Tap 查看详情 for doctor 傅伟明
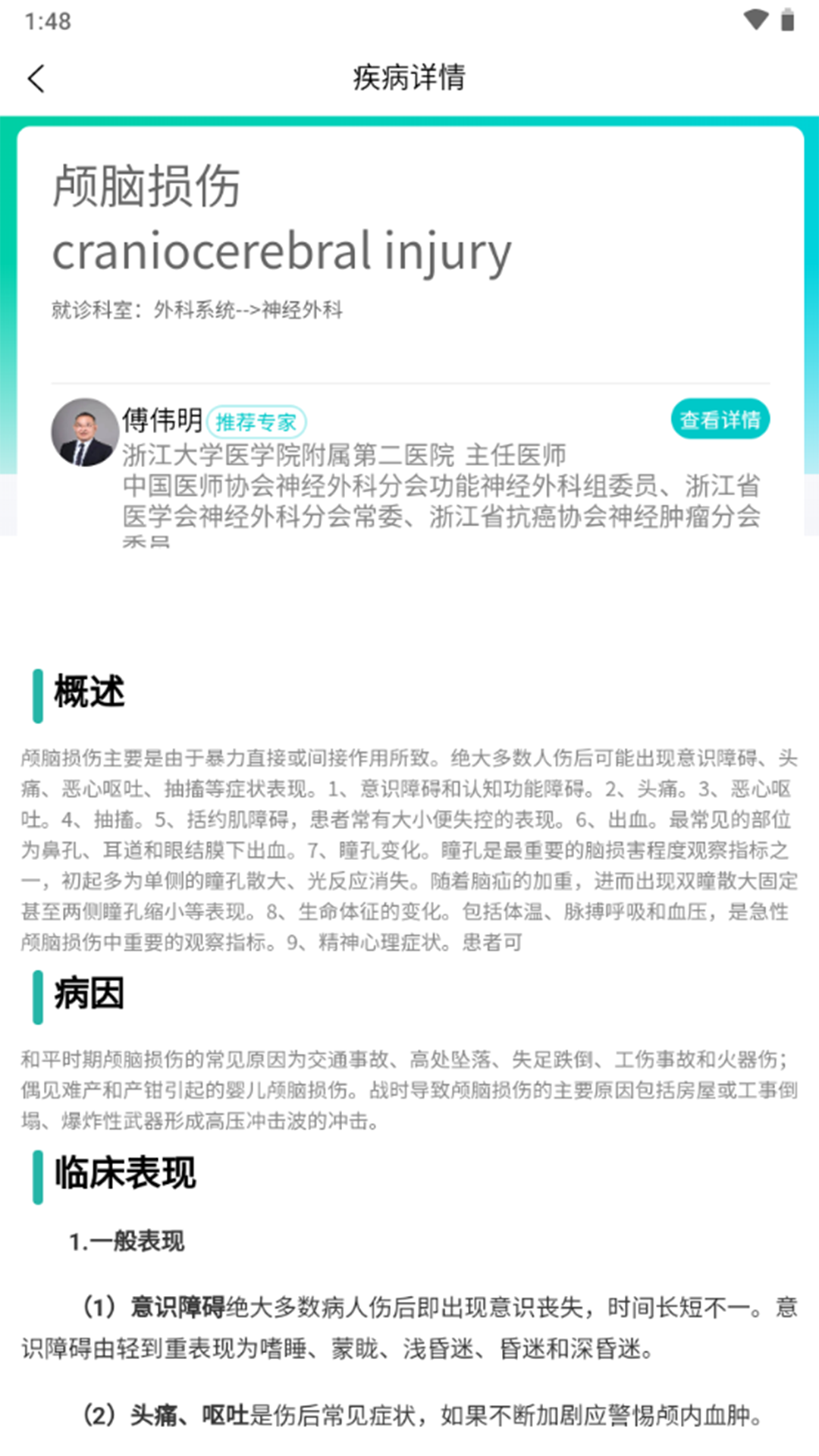Screen dimensions: 819x1456 tap(719, 419)
